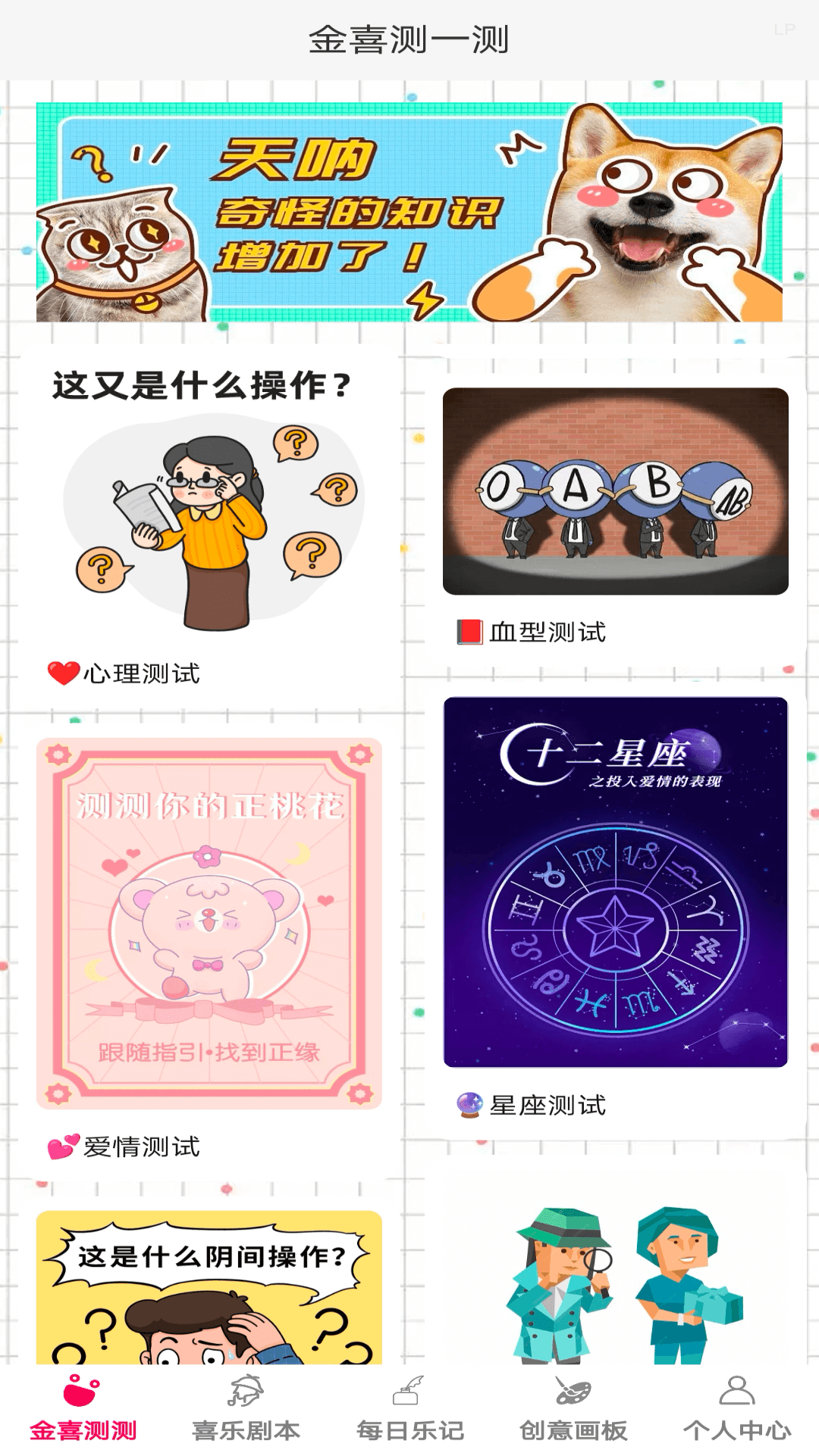The image size is (819, 1456).
Task: Open the 这是什么阴间操作 card
Action: [x=209, y=1289]
